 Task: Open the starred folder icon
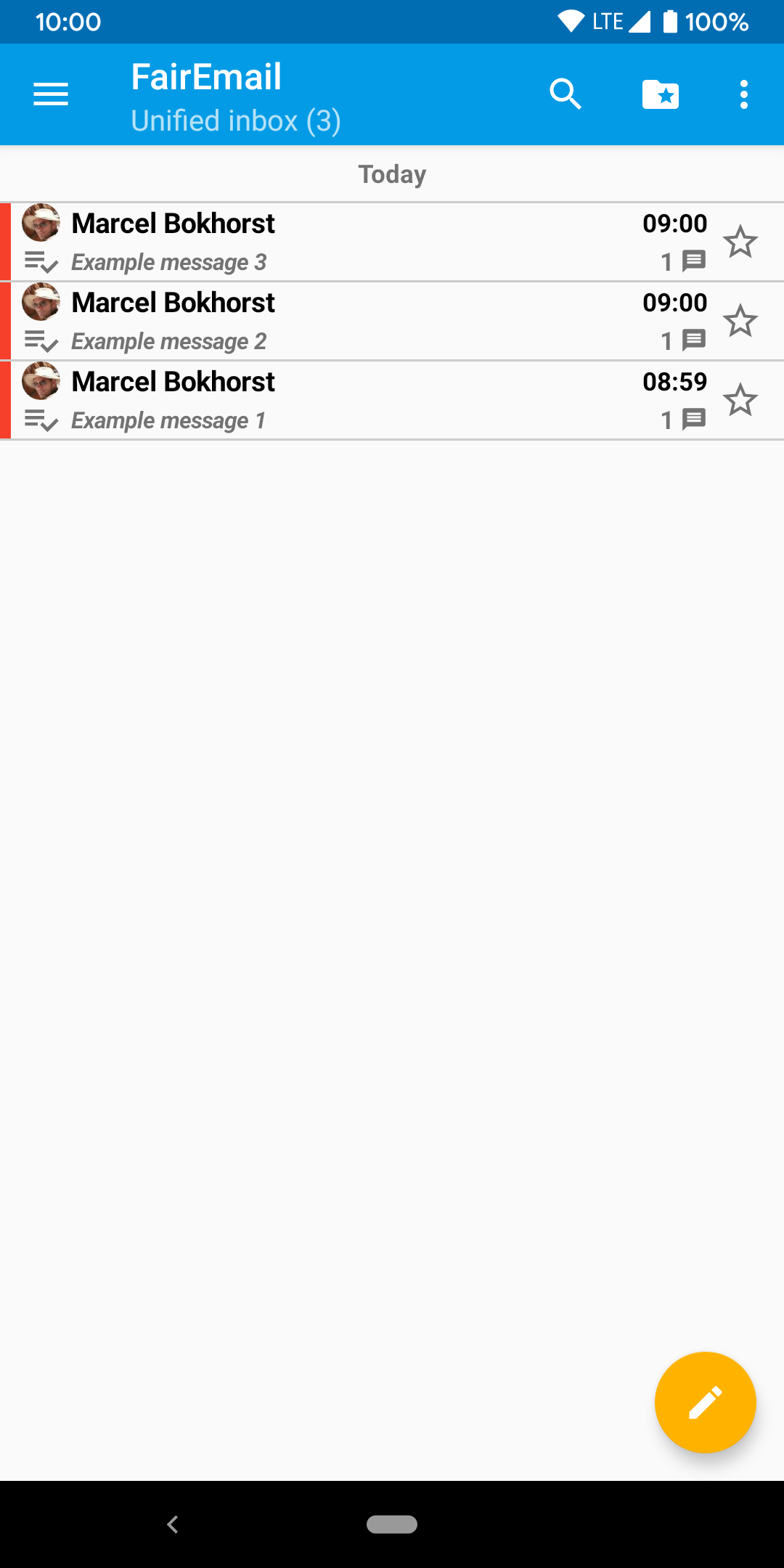[x=661, y=94]
